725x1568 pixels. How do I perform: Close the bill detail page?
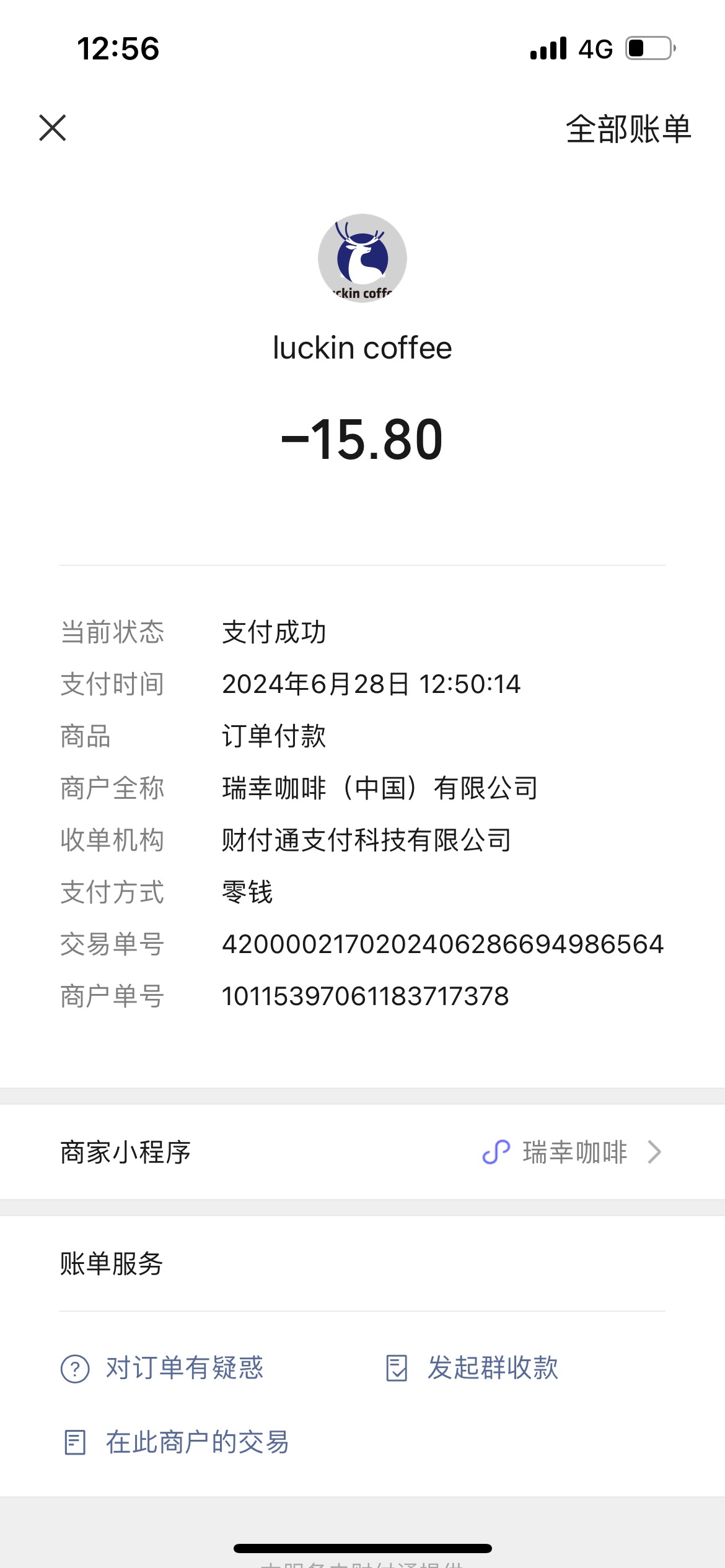[x=53, y=128]
